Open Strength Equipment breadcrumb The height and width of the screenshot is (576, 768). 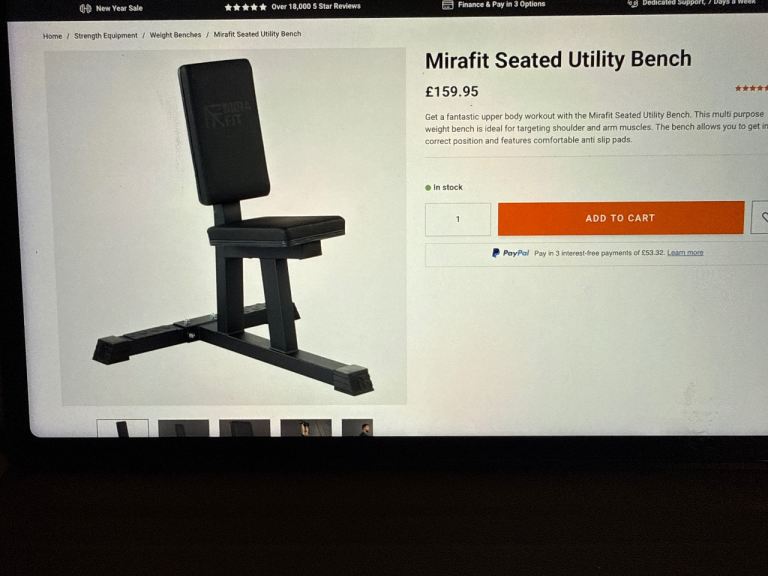(106, 36)
